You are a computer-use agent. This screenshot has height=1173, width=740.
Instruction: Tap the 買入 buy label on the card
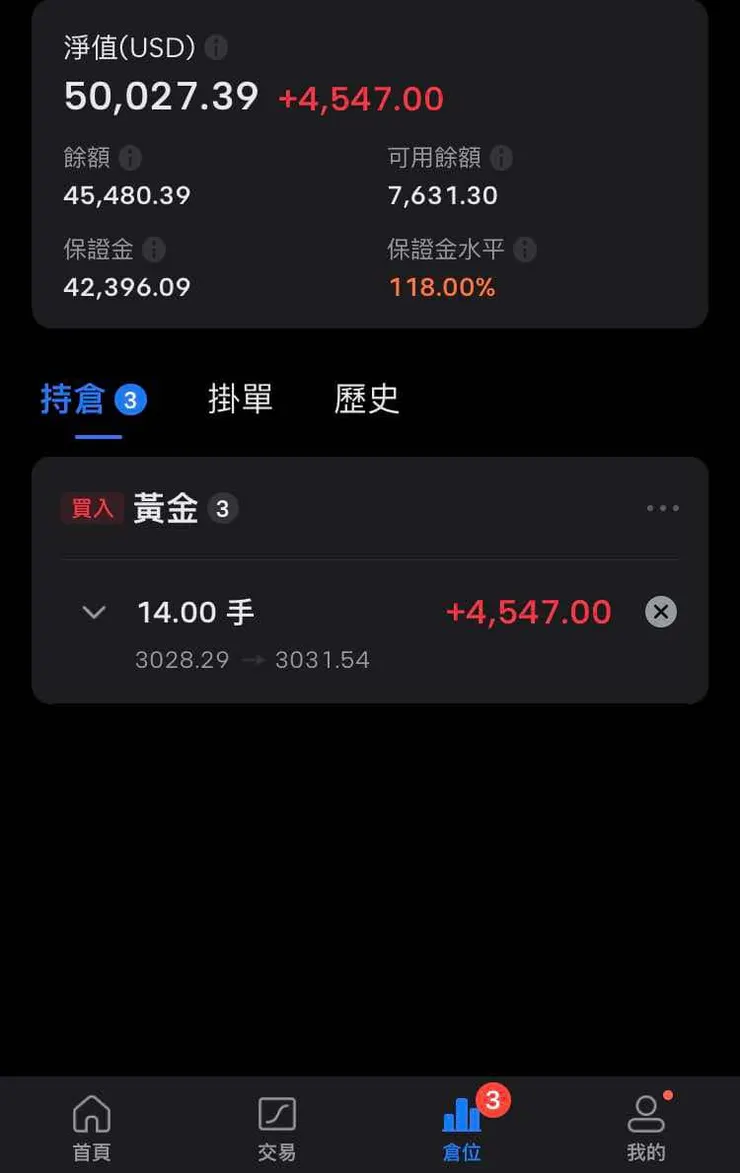point(92,508)
